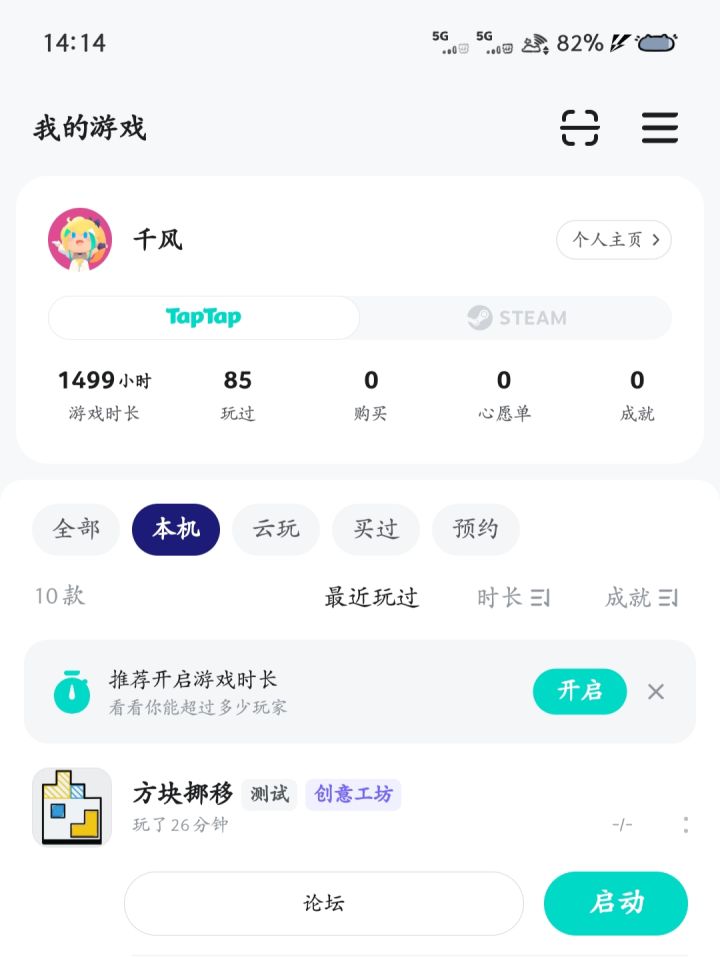Screen dimensions: 720x957
Task: Tap 开启 to enable game time
Action: click(x=580, y=691)
